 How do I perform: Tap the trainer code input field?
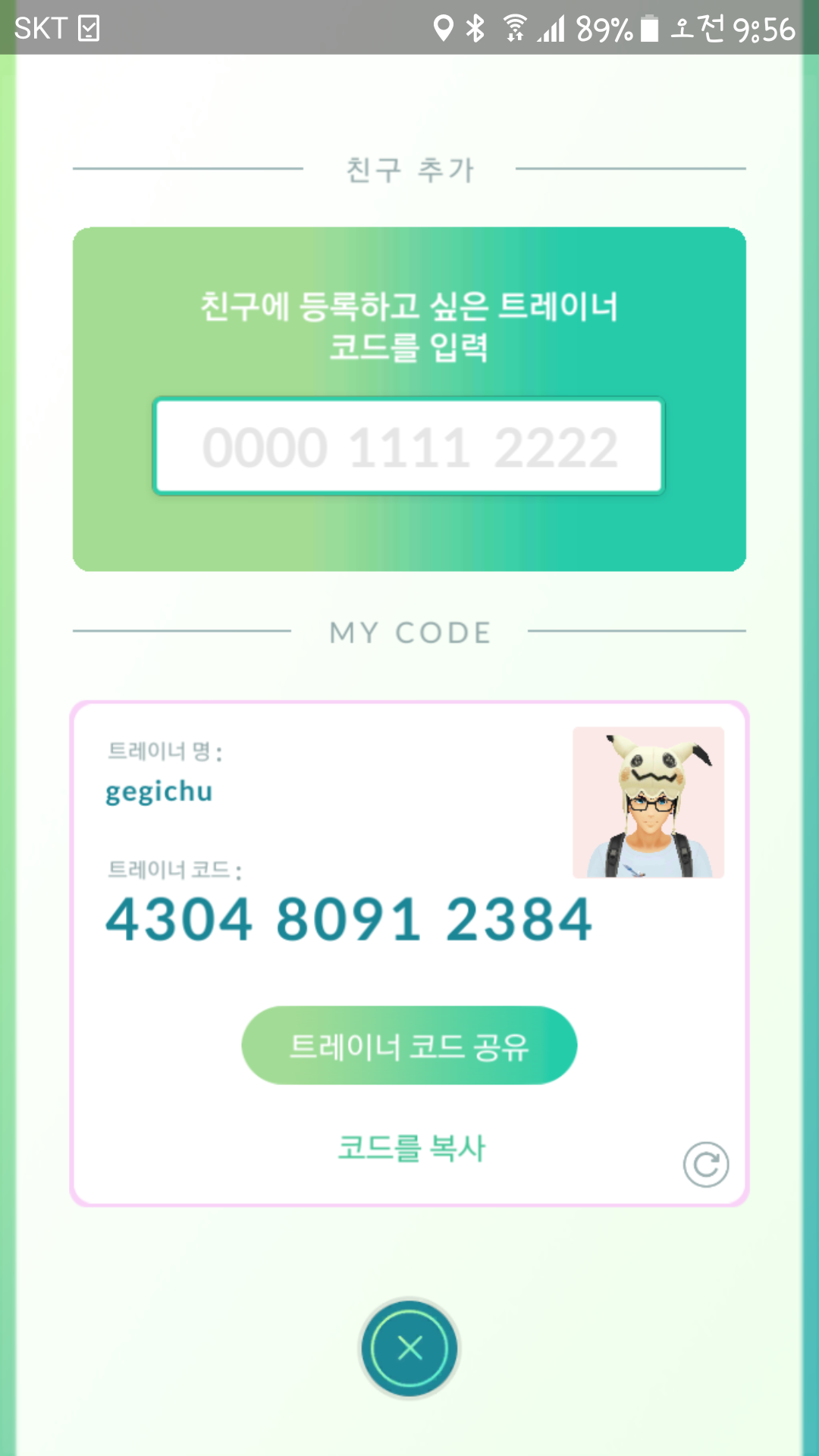pyautogui.click(x=409, y=447)
